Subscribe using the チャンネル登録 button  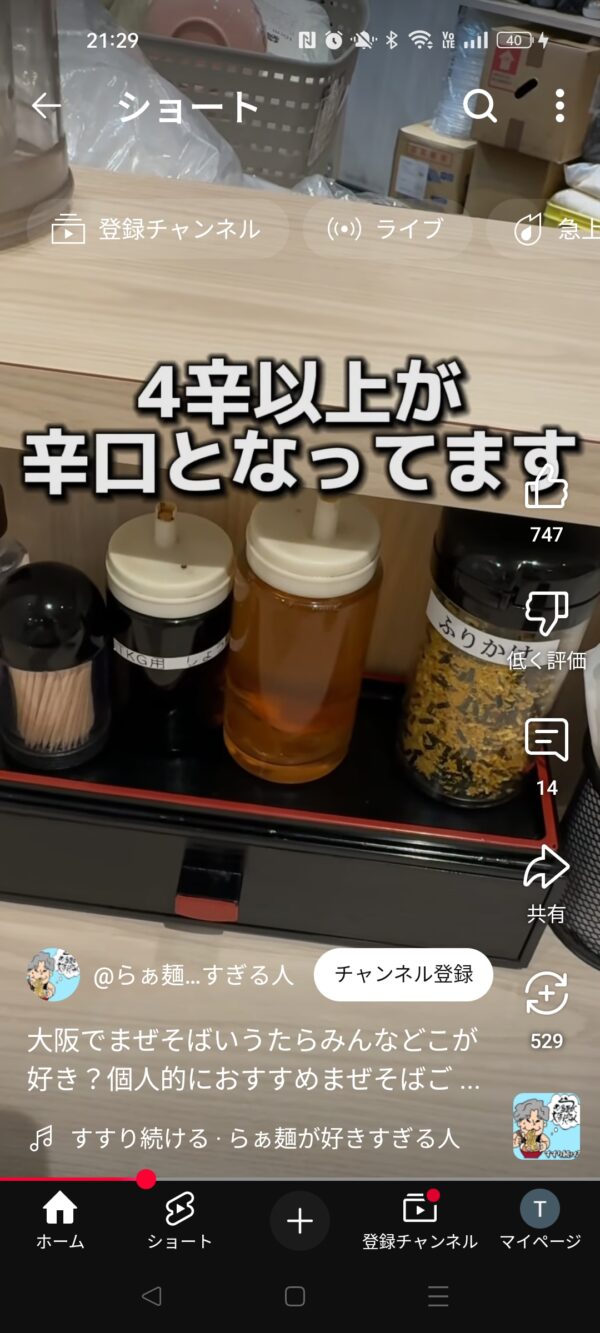(403, 975)
